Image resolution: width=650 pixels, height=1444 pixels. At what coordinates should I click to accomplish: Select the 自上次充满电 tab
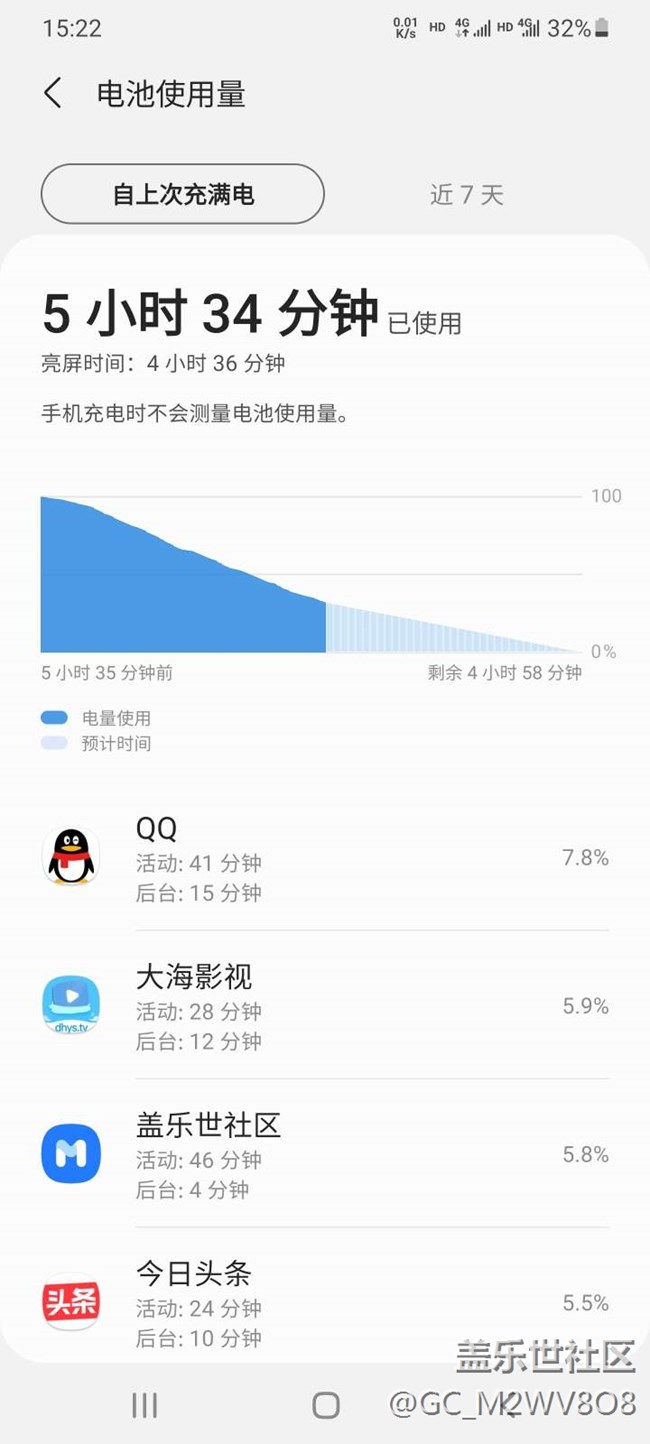click(x=183, y=194)
